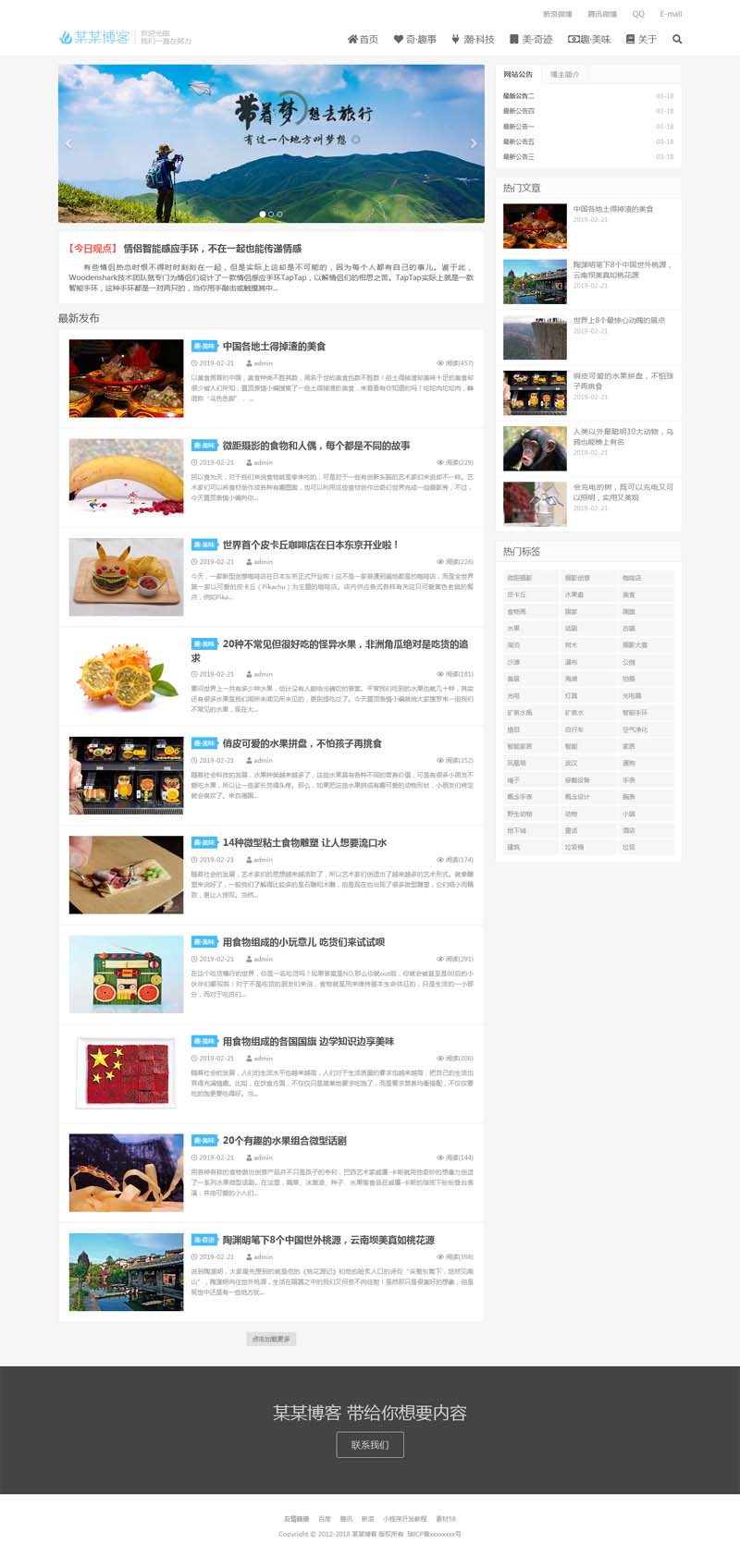Open the E-mail link at the top

pyautogui.click(x=671, y=14)
